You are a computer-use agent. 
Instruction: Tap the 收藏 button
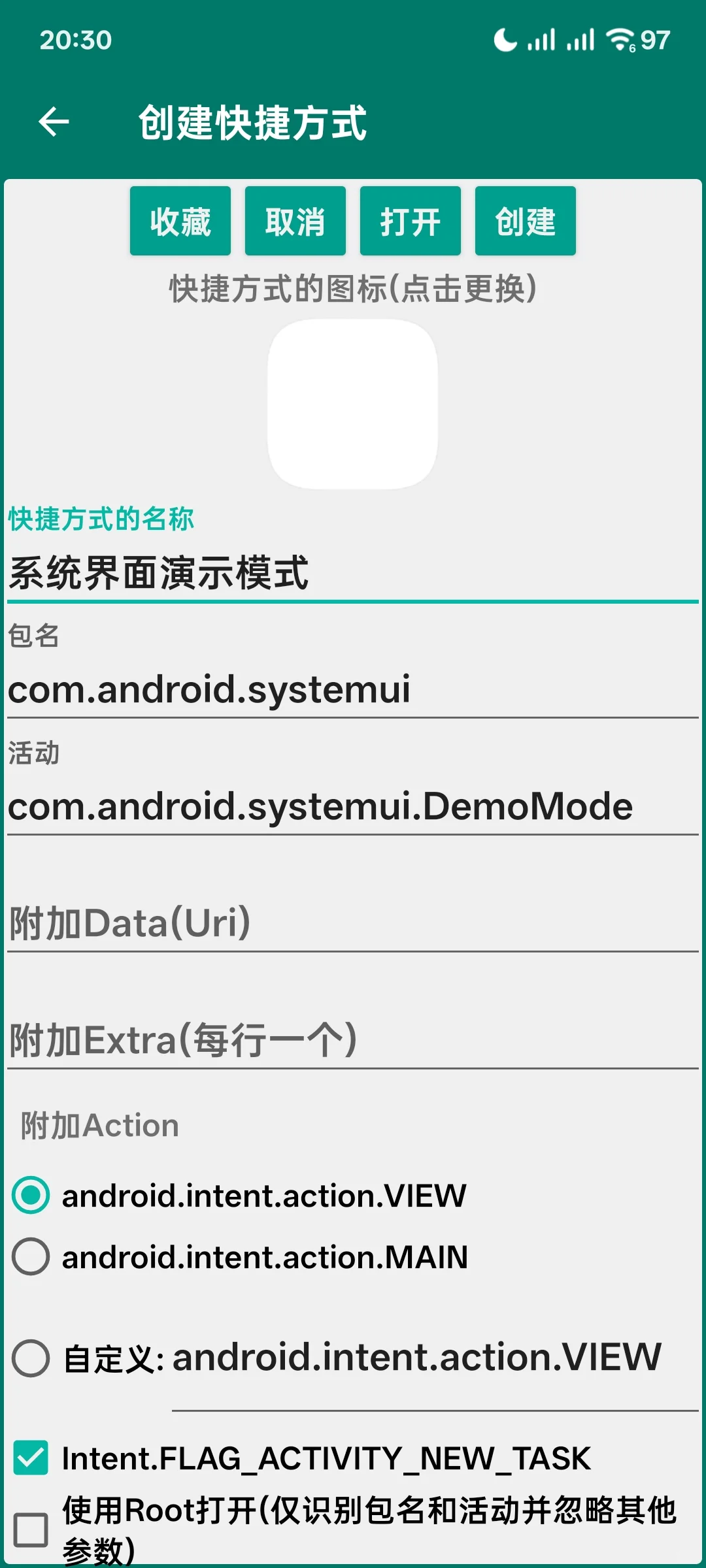click(x=180, y=221)
